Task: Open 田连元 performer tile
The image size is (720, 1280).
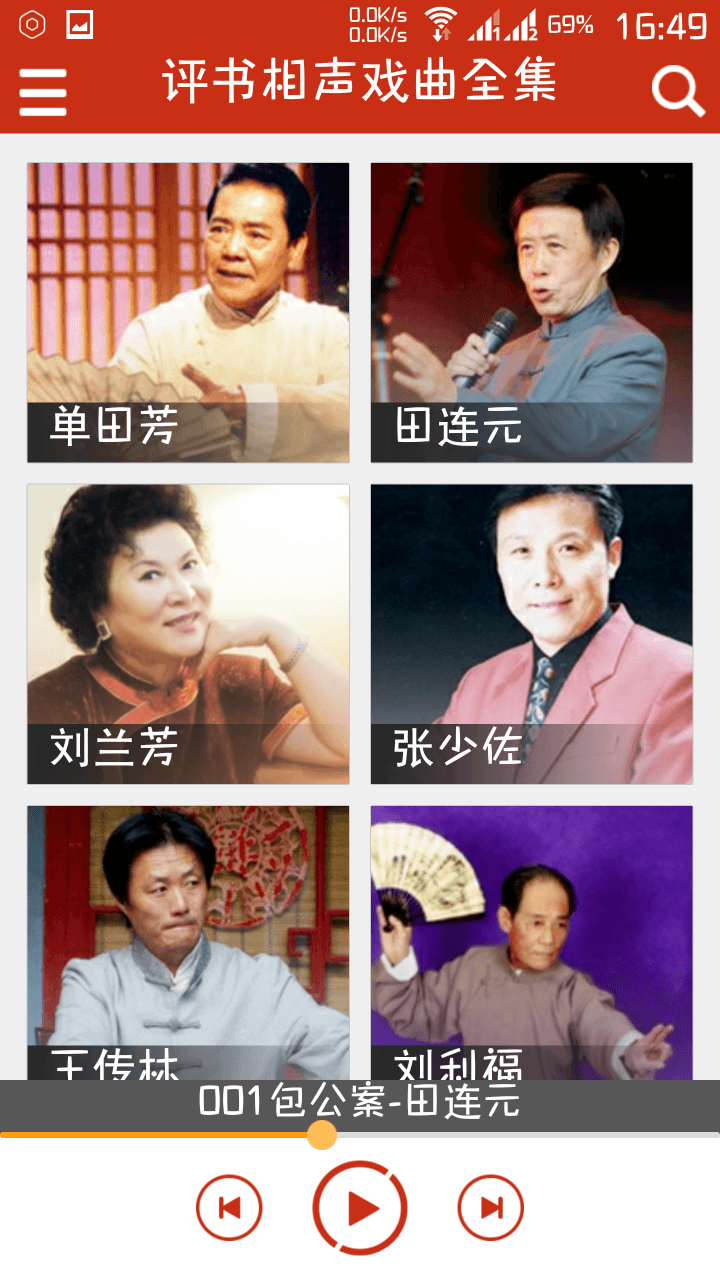Action: click(x=531, y=312)
